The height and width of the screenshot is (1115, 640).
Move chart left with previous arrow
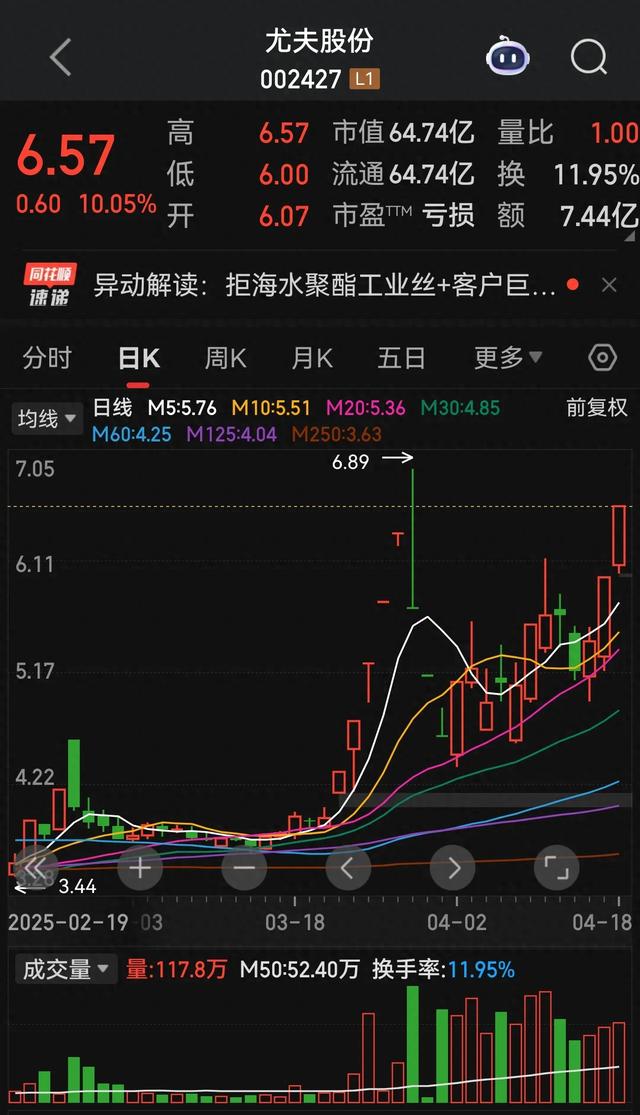[348, 868]
